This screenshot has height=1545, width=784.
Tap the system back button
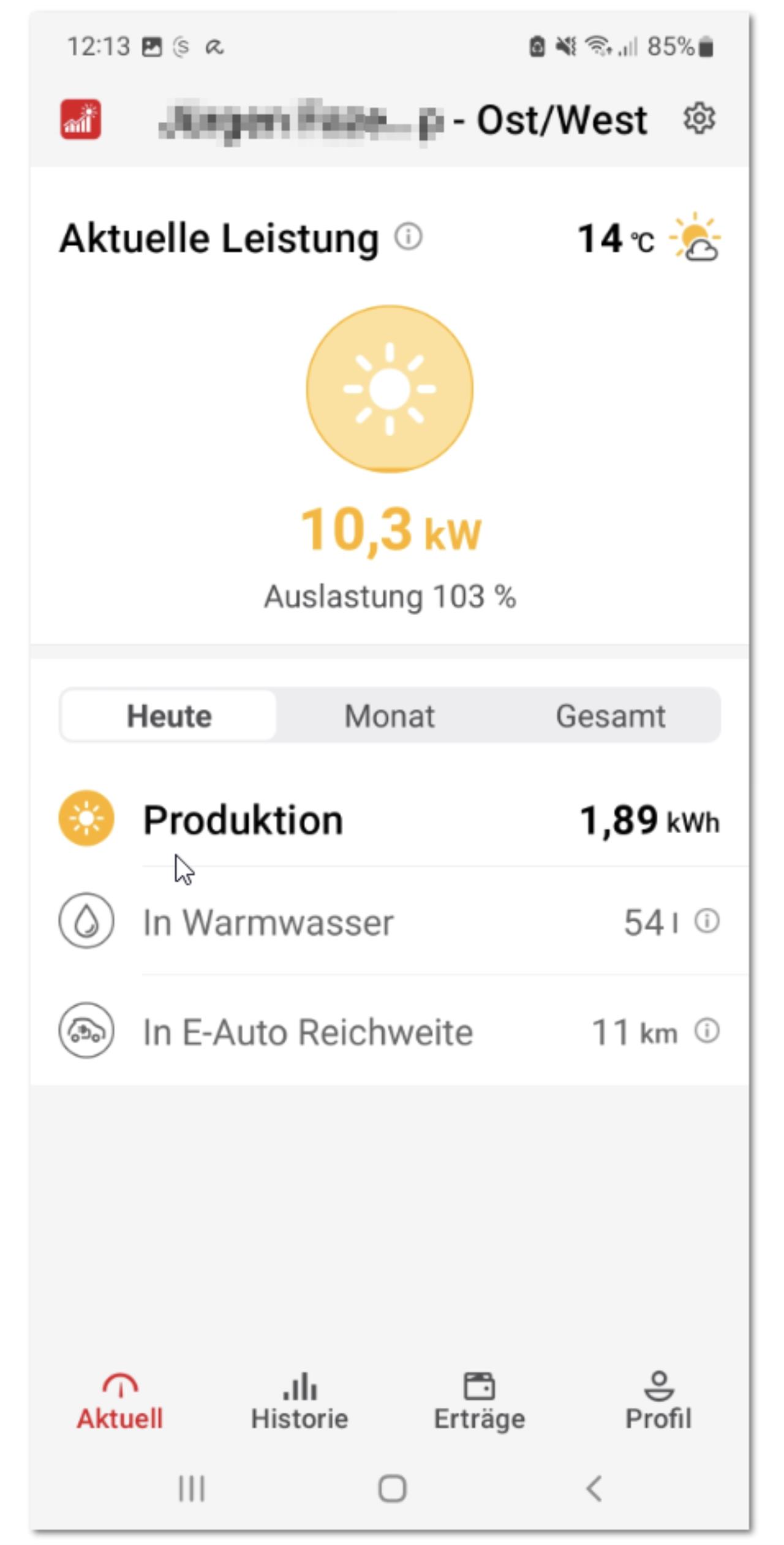click(594, 1488)
